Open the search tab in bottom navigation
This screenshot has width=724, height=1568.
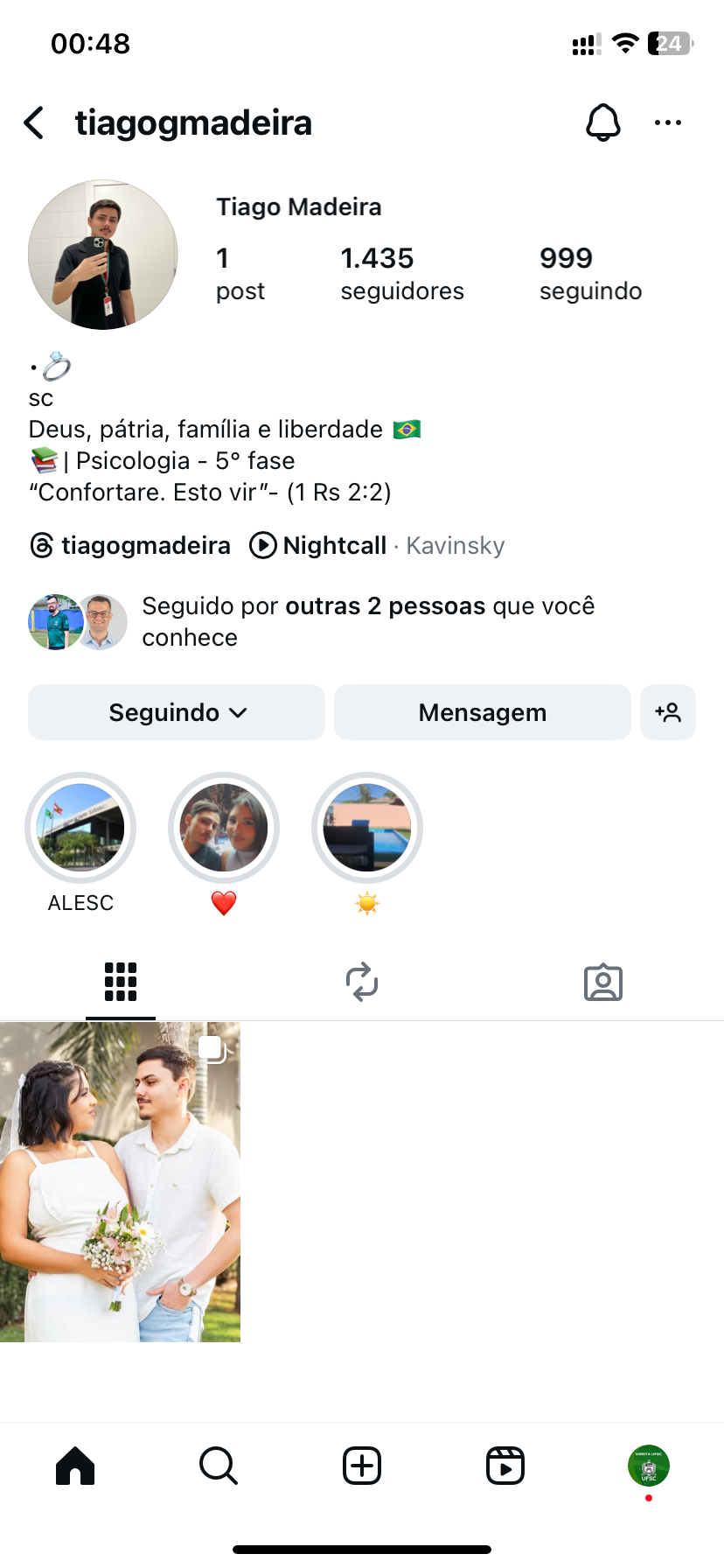coord(218,1466)
